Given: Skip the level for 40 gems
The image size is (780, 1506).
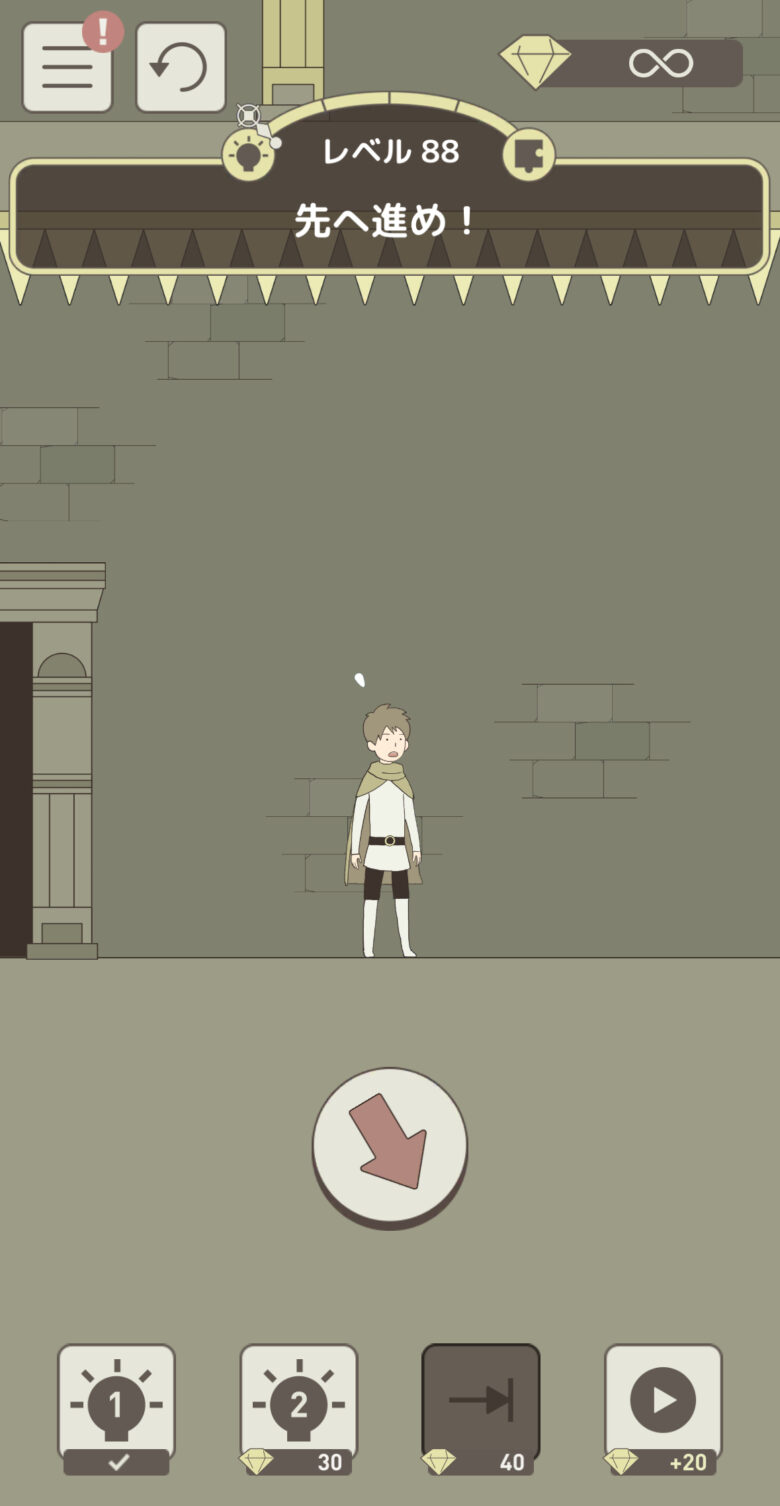Looking at the screenshot, I should click(x=480, y=1407).
